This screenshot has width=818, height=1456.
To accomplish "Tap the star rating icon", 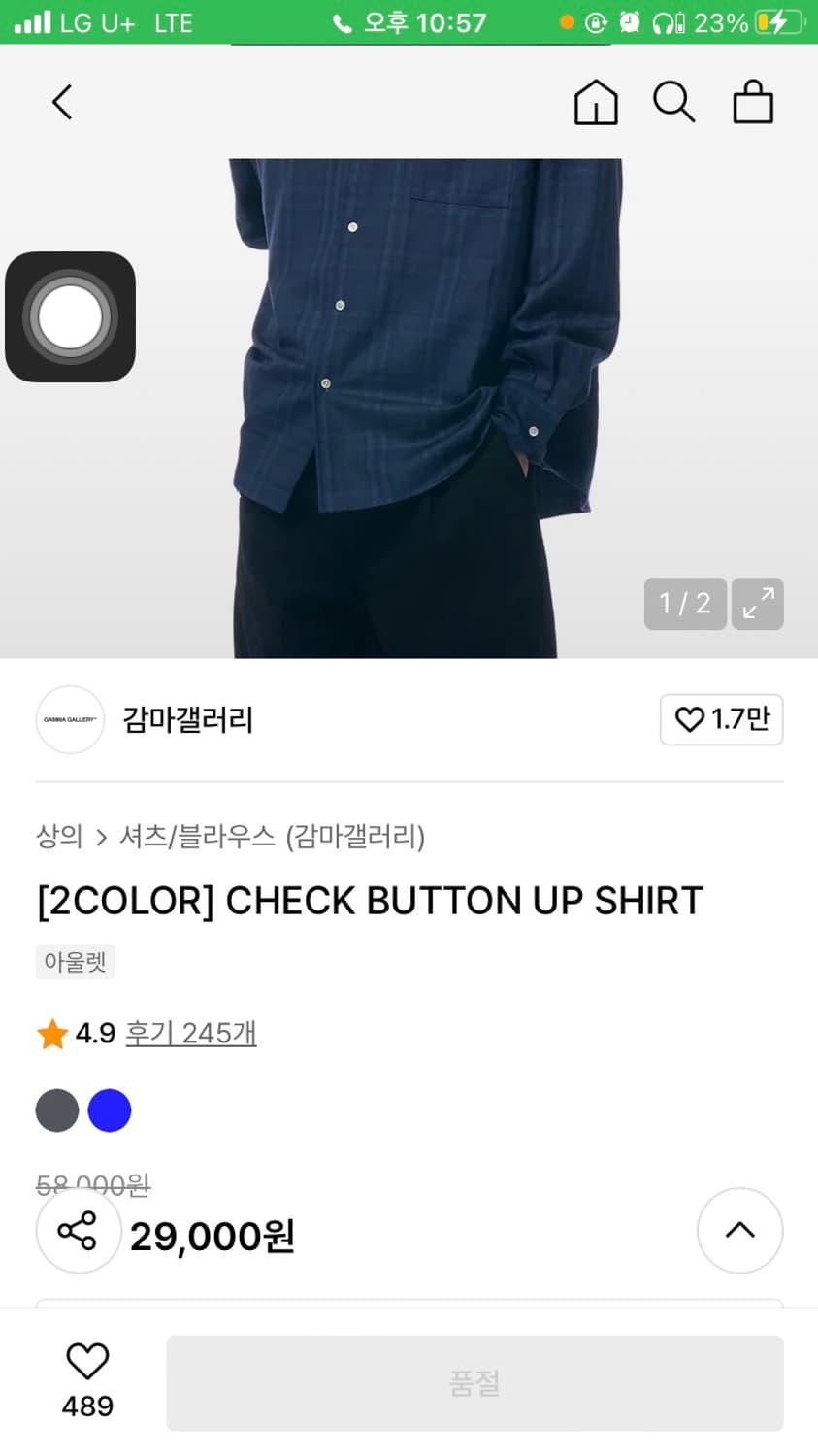I will point(53,1033).
